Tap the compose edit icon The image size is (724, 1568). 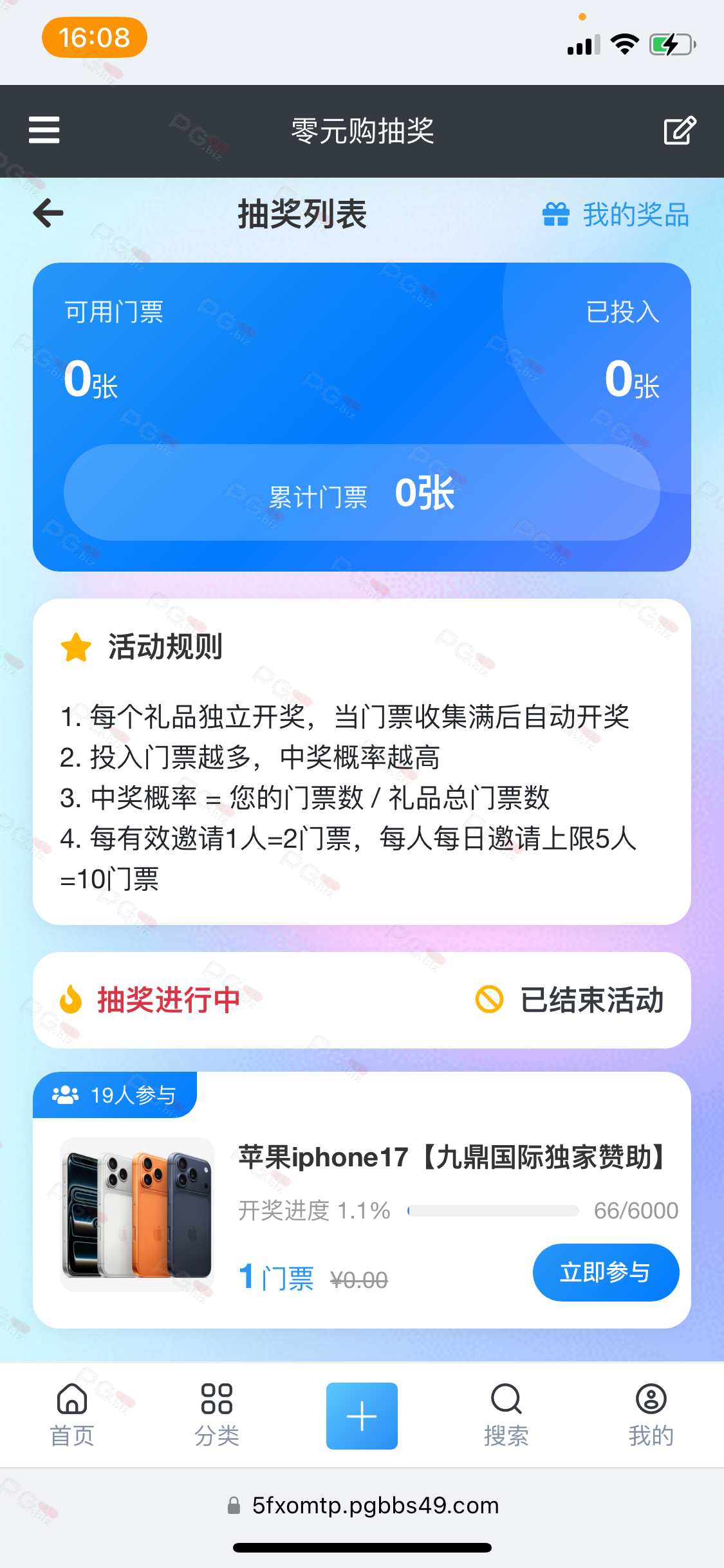(x=680, y=131)
